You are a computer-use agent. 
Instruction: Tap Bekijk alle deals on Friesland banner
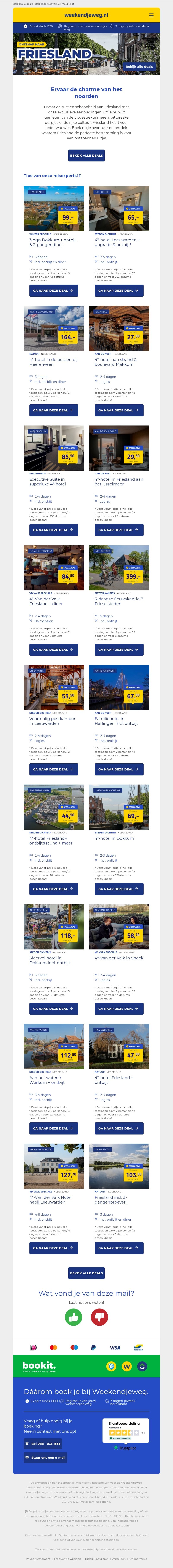(139, 66)
